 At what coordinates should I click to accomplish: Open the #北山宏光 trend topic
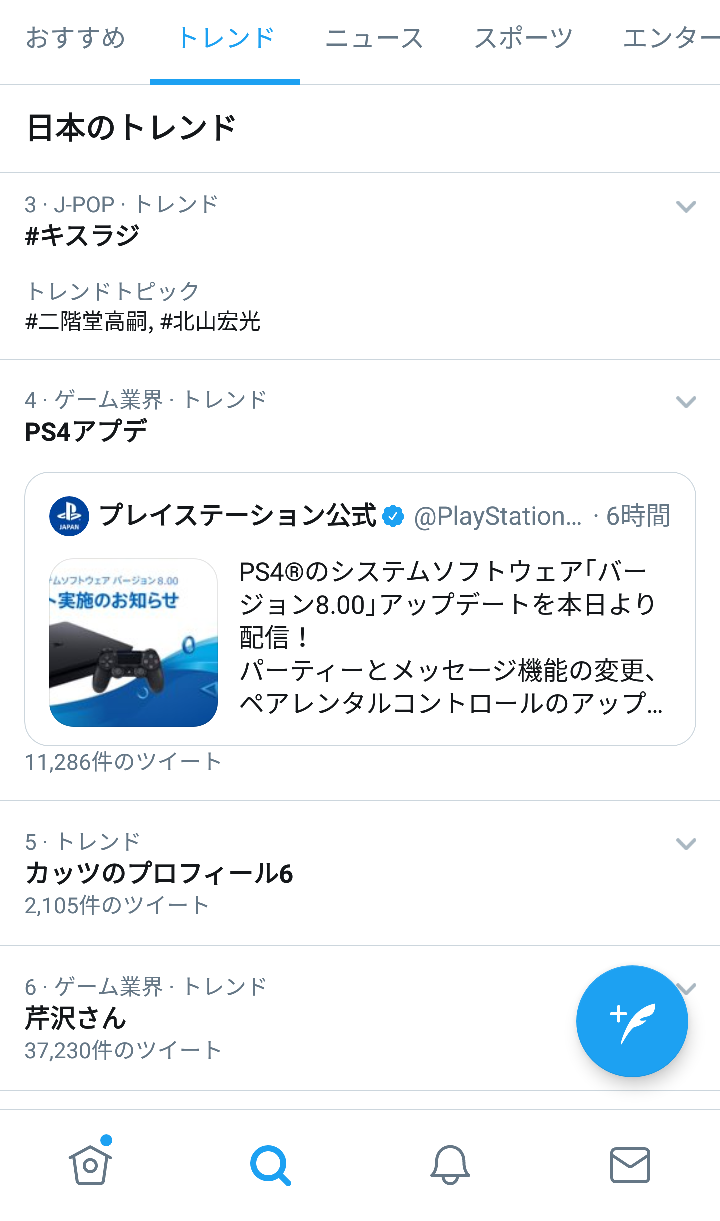pyautogui.click(x=210, y=322)
